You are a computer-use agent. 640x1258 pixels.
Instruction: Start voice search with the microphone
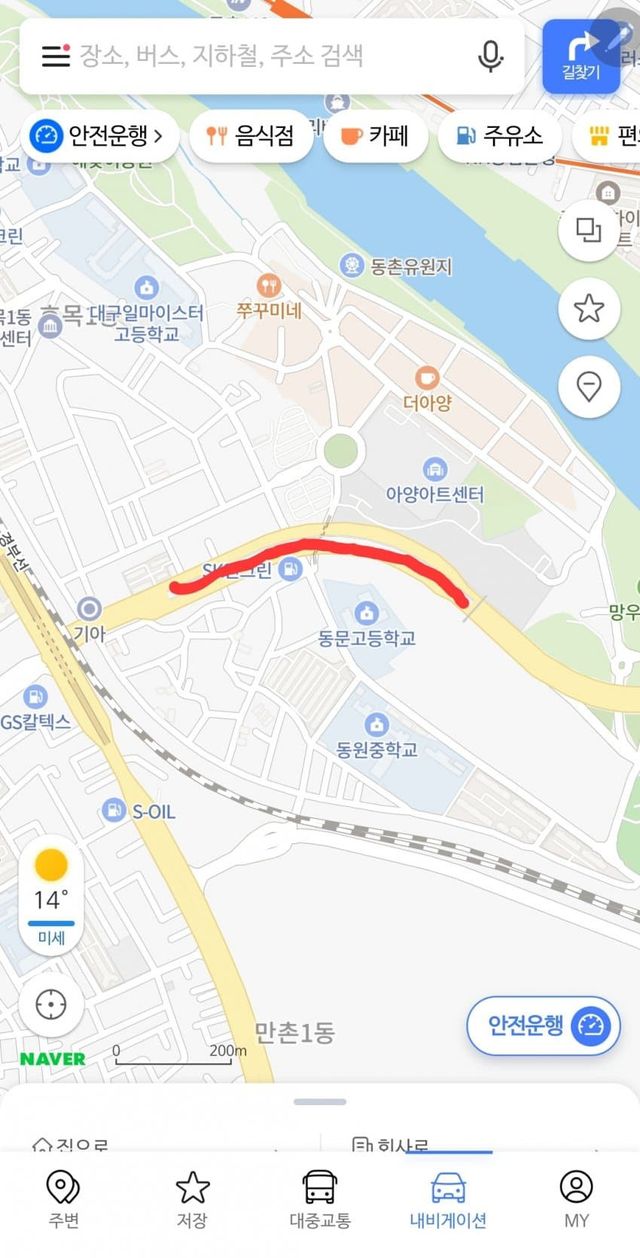490,56
